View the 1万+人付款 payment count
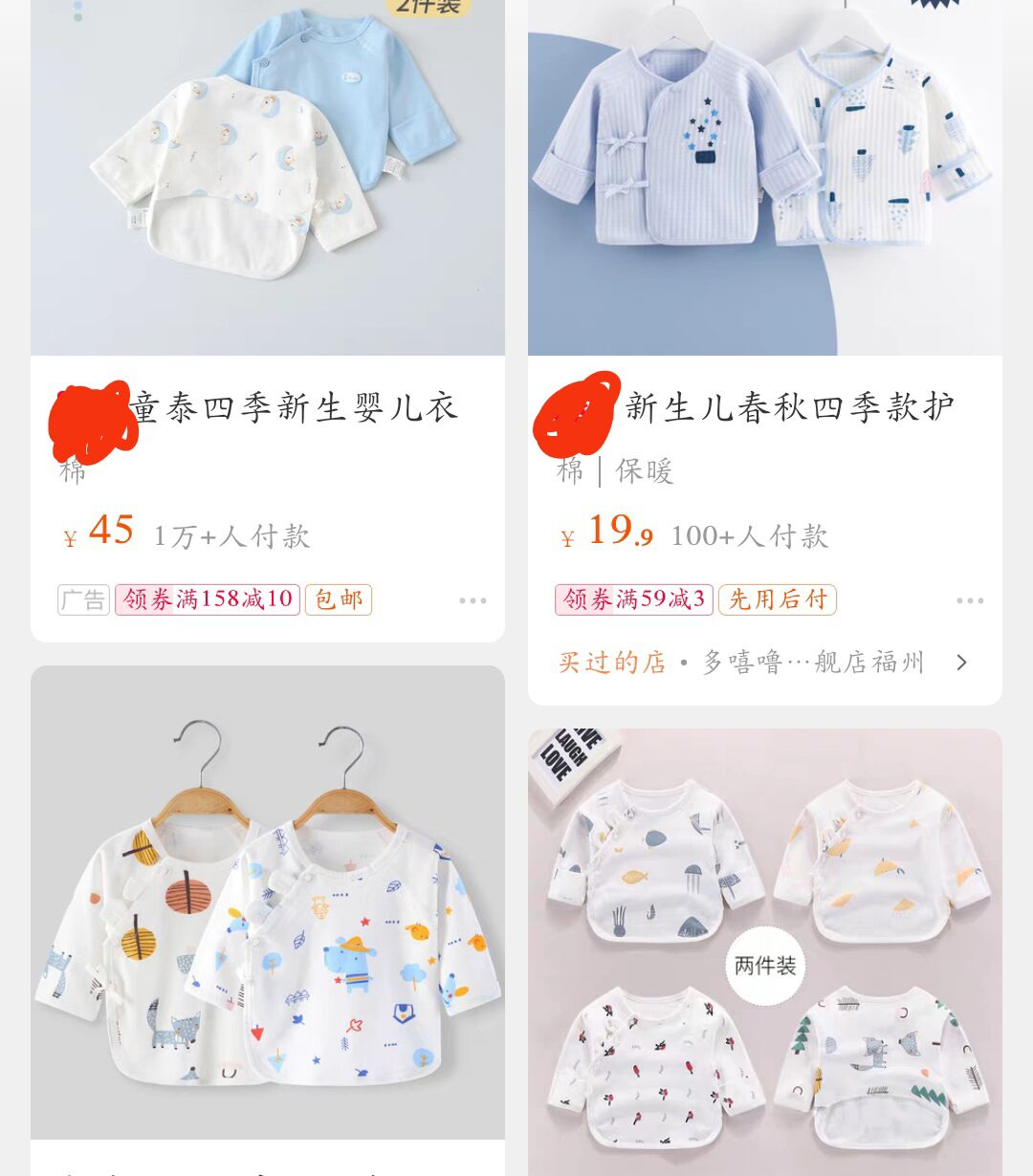This screenshot has width=1033, height=1176. pos(231,536)
